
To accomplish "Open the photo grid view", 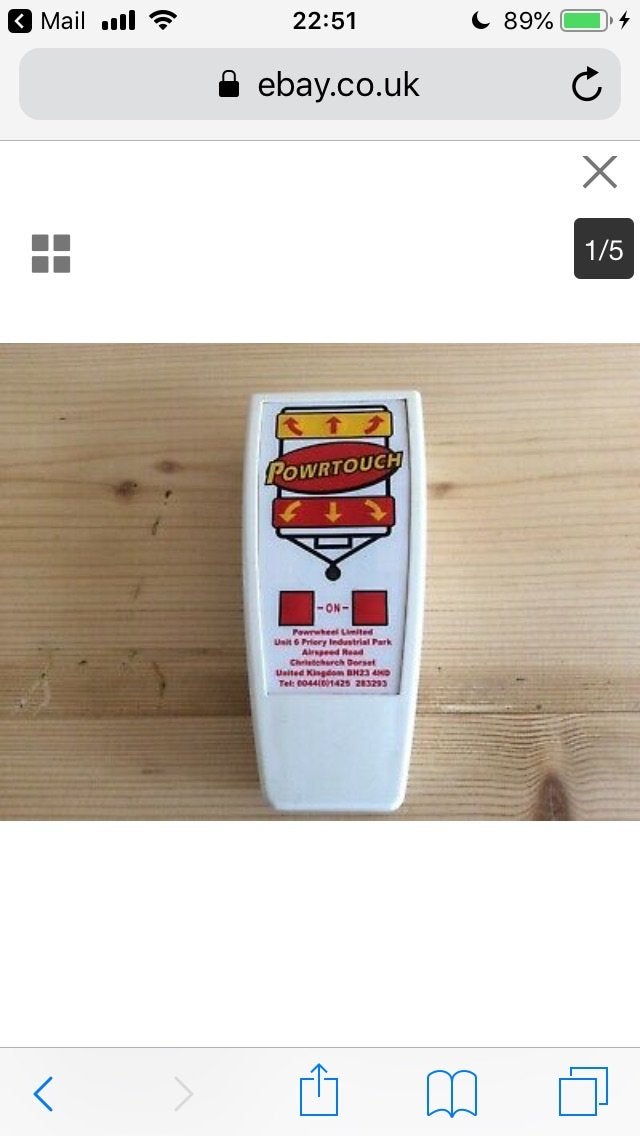I will [x=51, y=254].
